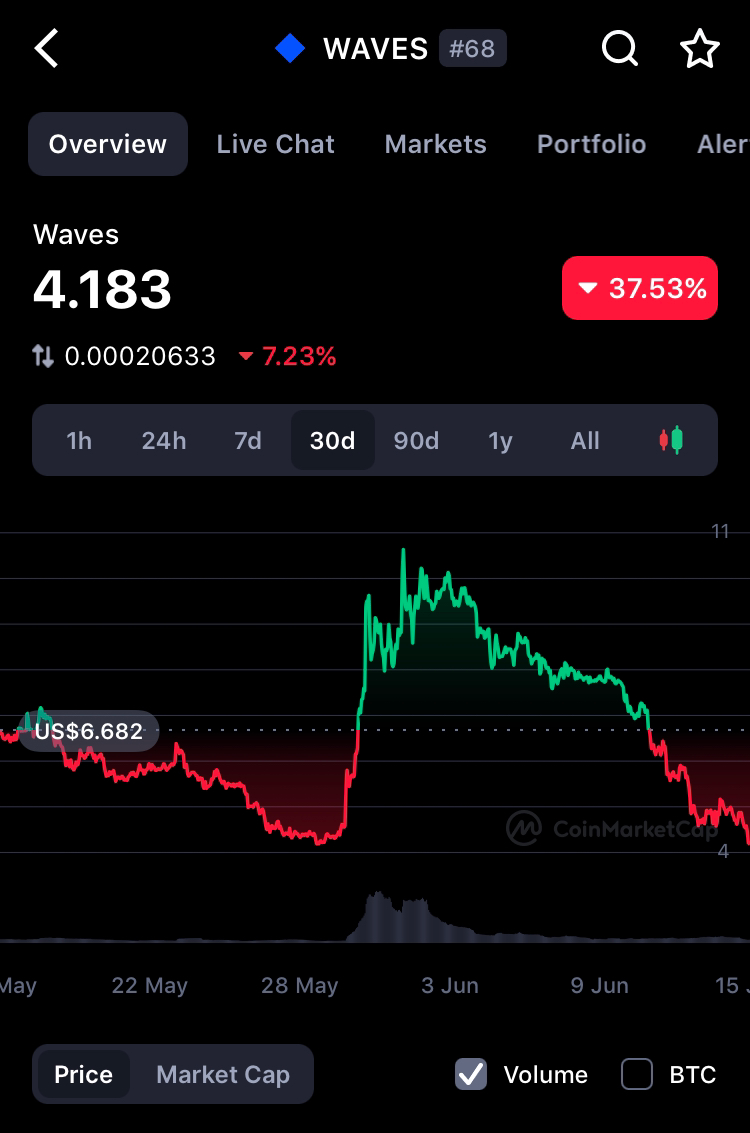Viewport: 750px width, 1133px height.
Task: Select the 1h time range
Action: pyautogui.click(x=79, y=440)
